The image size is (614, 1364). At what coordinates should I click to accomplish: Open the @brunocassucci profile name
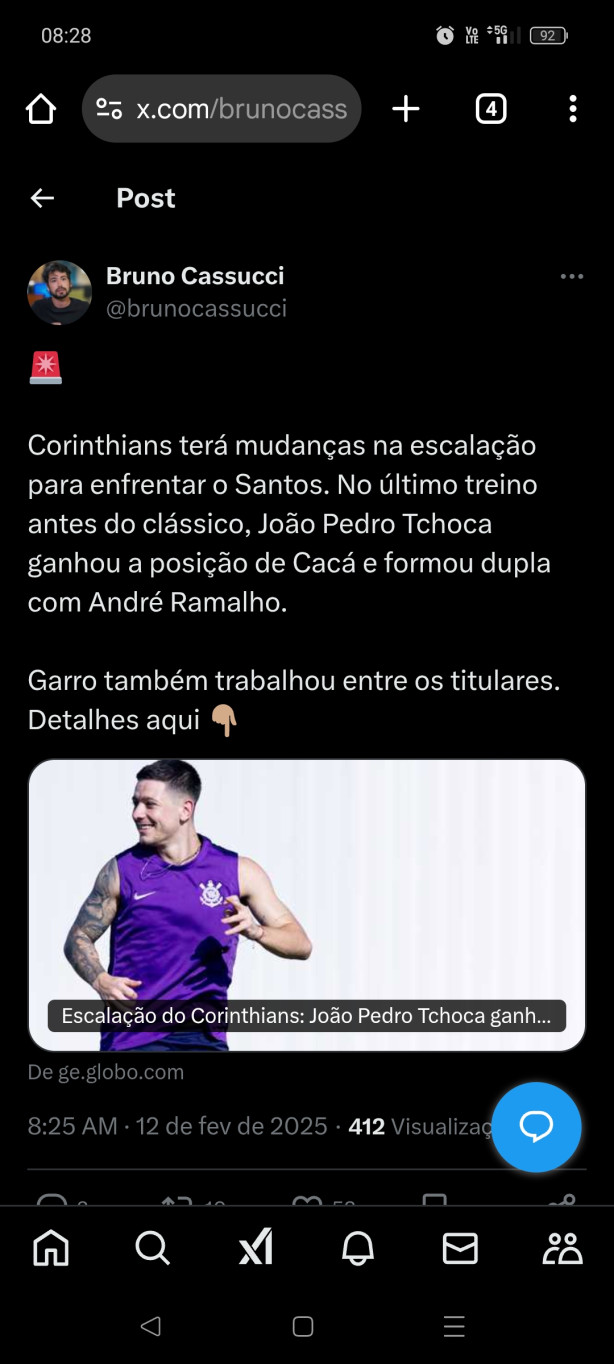195,276
